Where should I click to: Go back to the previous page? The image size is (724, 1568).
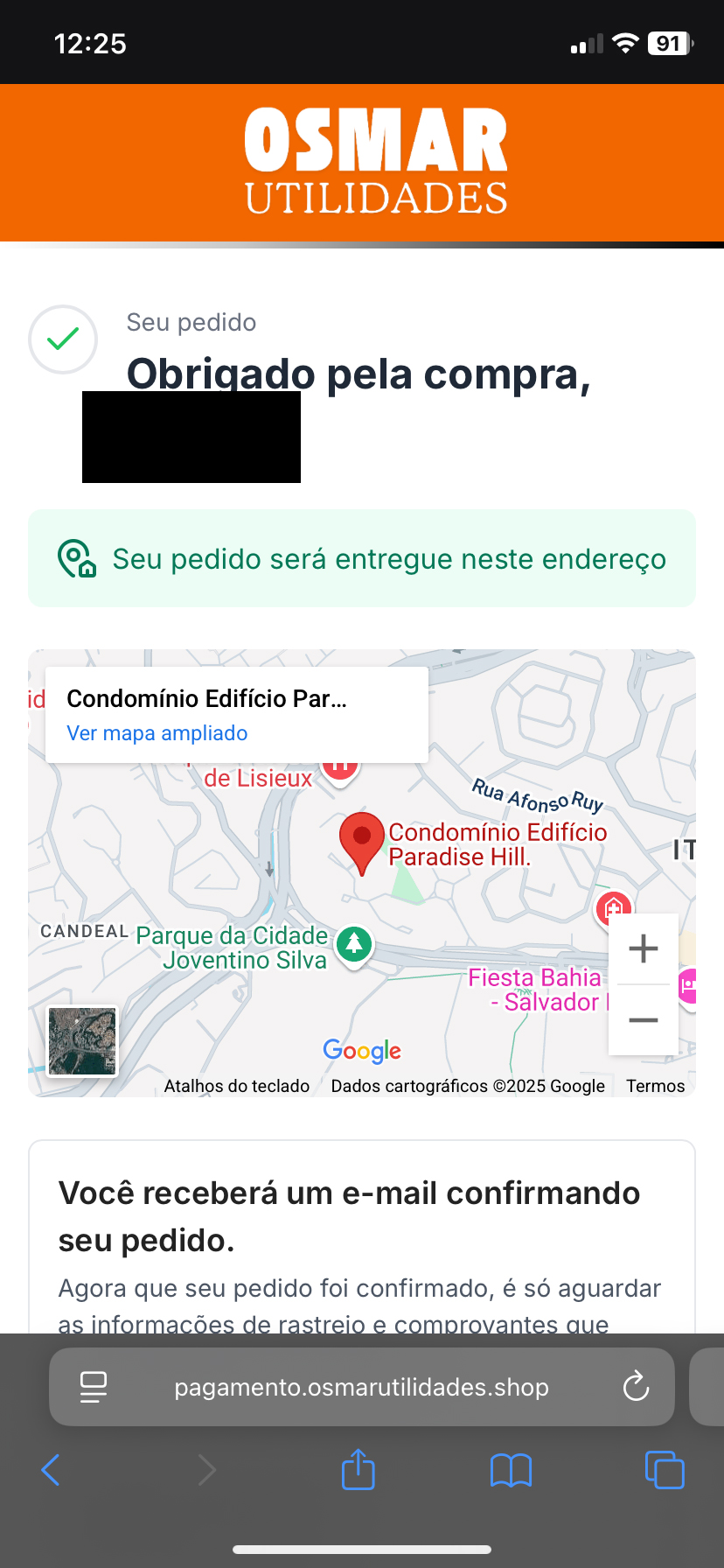pyautogui.click(x=51, y=1470)
